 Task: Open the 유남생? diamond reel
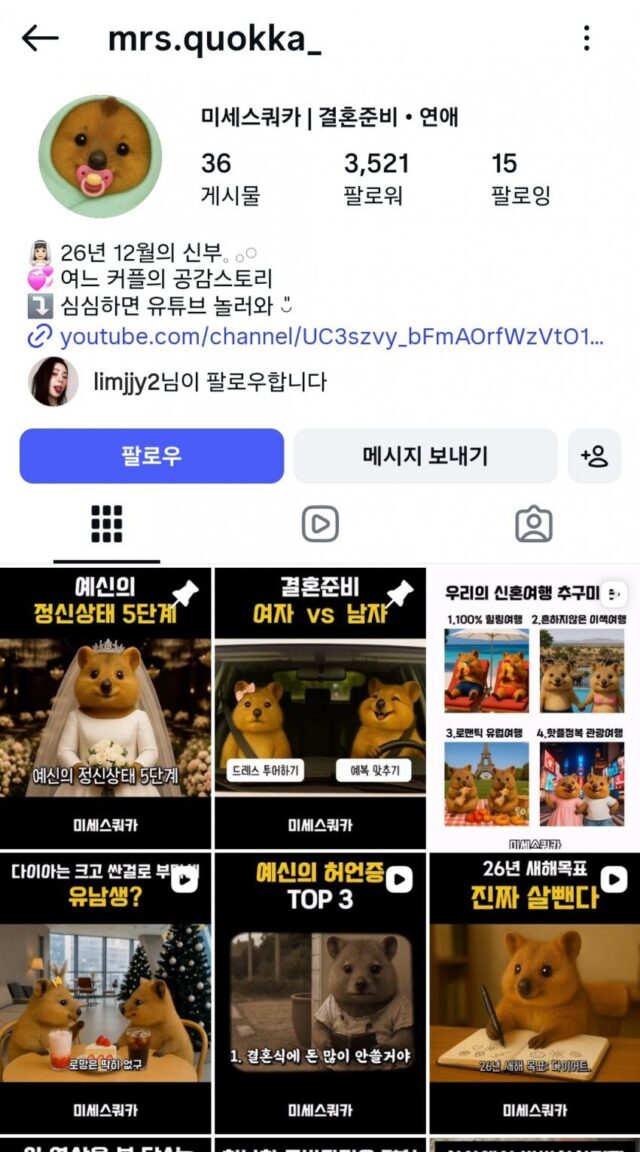point(106,992)
